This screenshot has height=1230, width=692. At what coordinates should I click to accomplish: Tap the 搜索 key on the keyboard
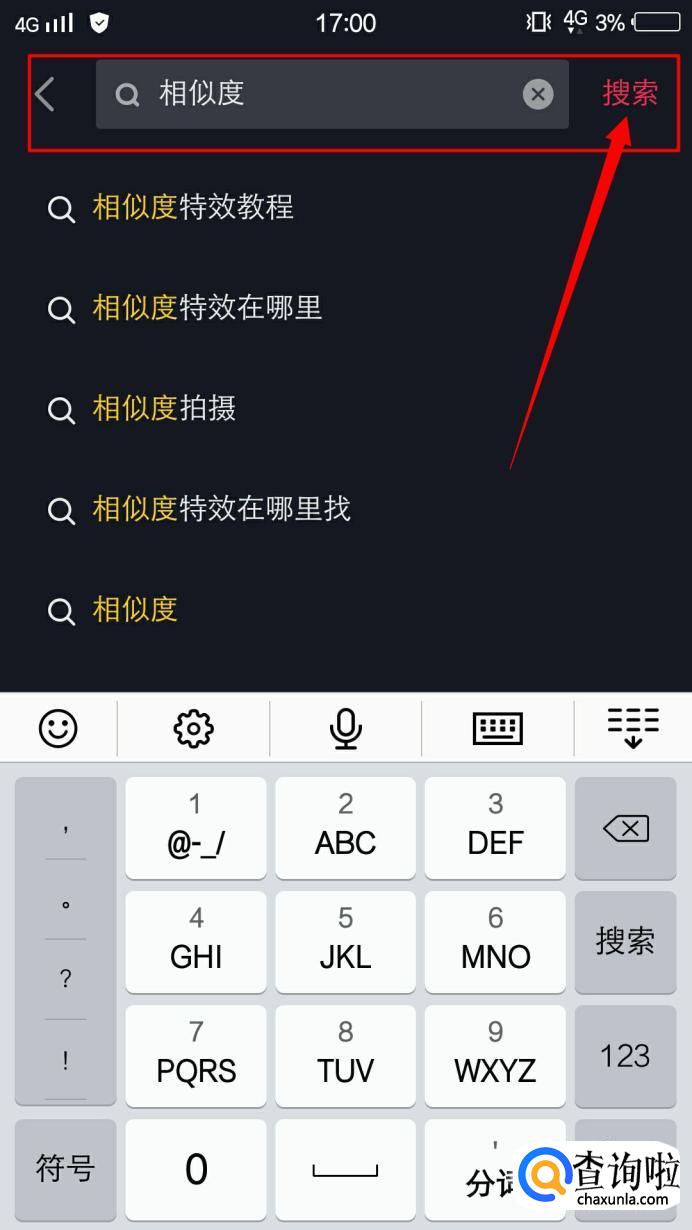pyautogui.click(x=626, y=941)
